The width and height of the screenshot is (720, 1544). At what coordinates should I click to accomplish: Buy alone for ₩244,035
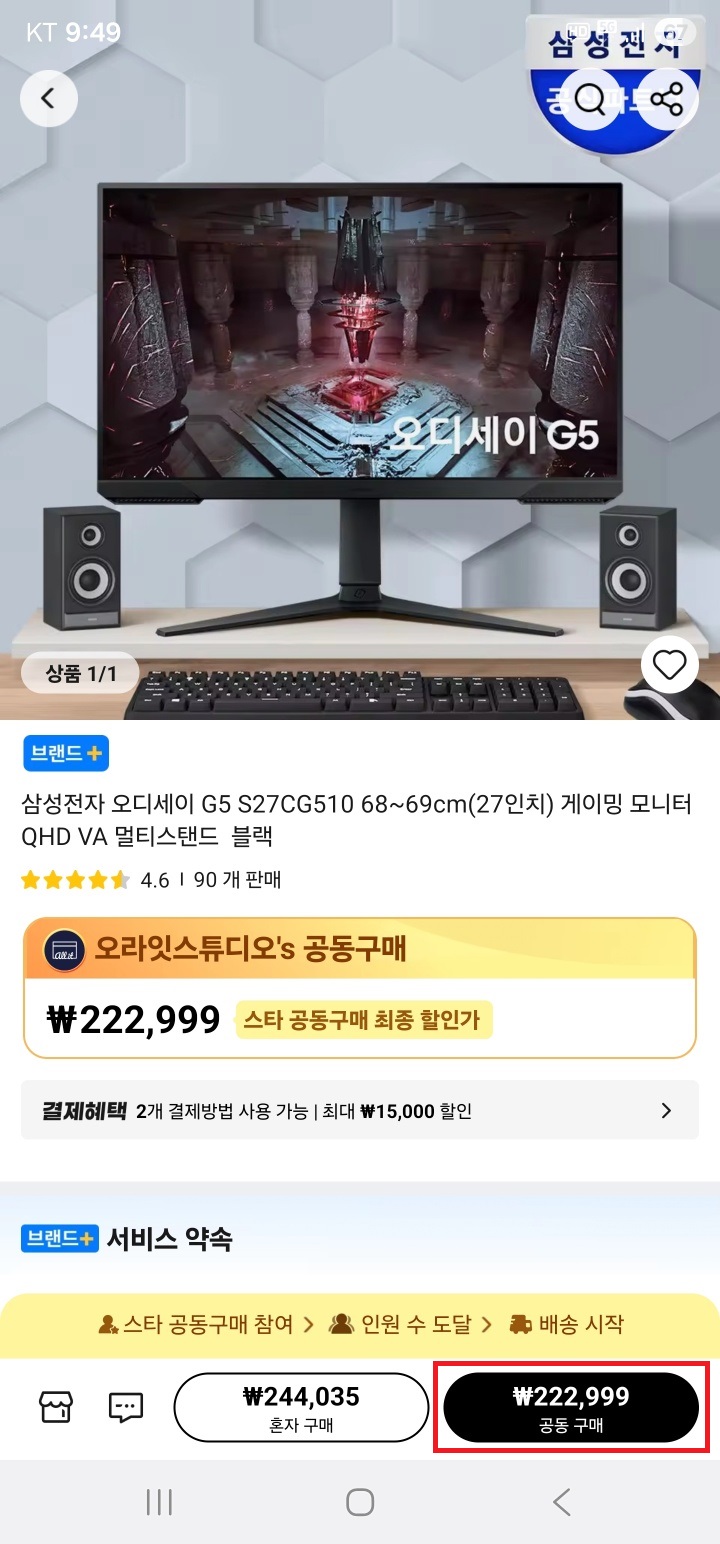point(301,1407)
